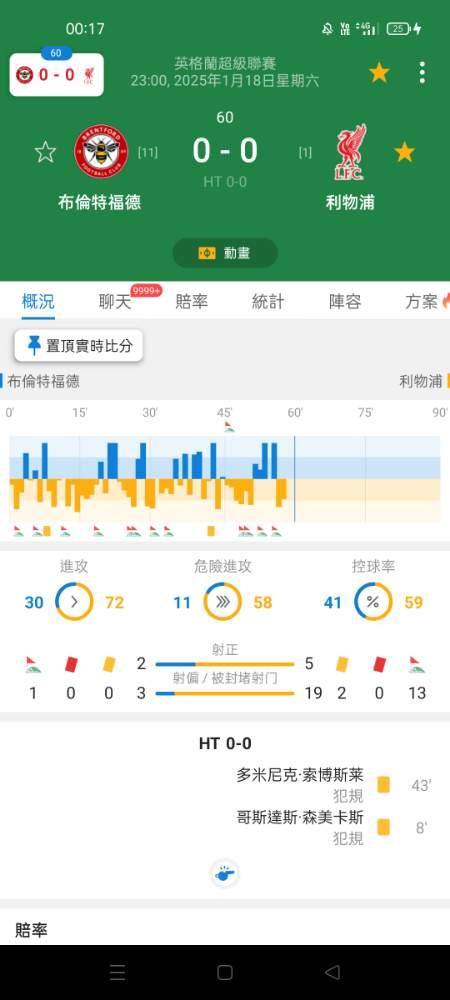This screenshot has height=1000, width=450.
Task: Favorite the 布倫特福德 team with the outline star
Action: point(45,152)
